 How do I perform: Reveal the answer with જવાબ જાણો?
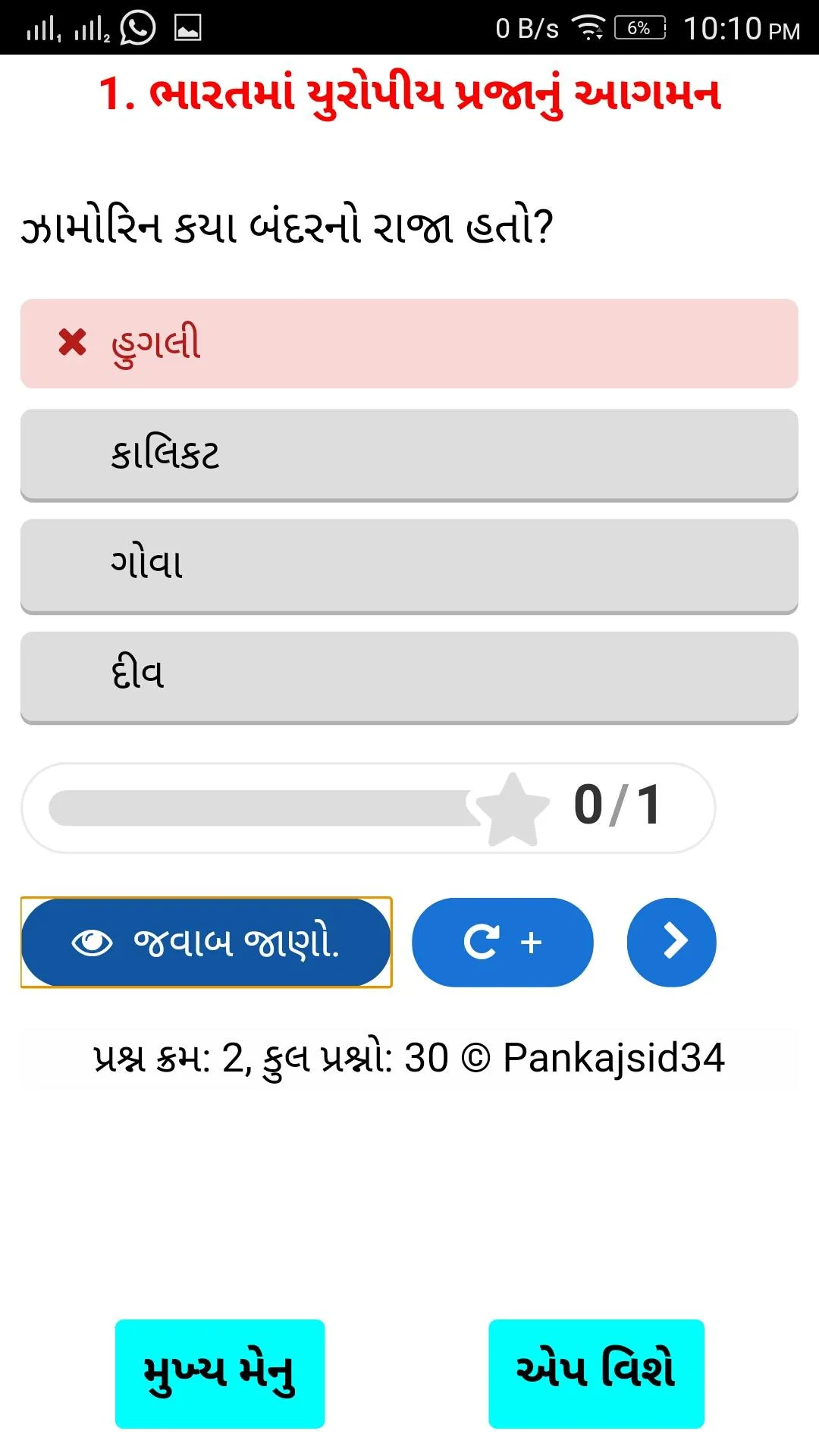(x=206, y=943)
